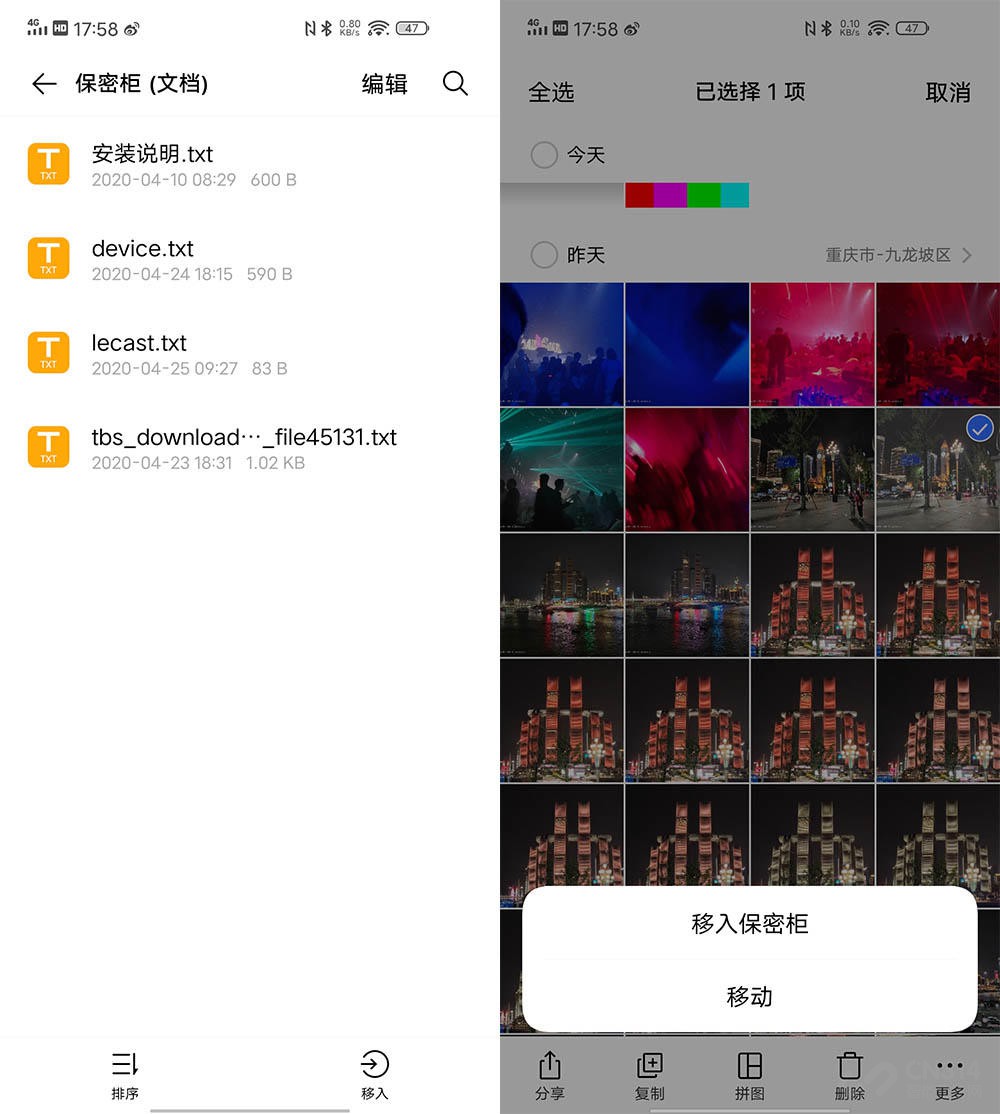This screenshot has height=1114, width=1000.
Task: Choose 移动 from the popup
Action: (749, 996)
